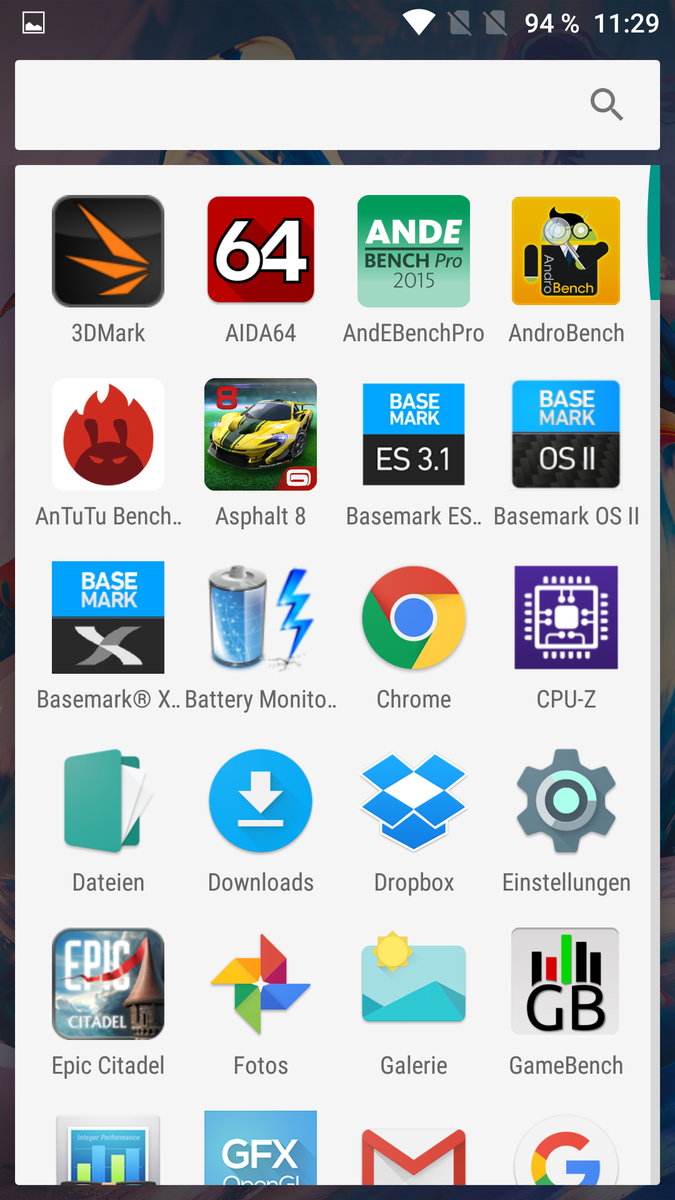Launch Dropbox
675x1200 pixels.
[413, 801]
